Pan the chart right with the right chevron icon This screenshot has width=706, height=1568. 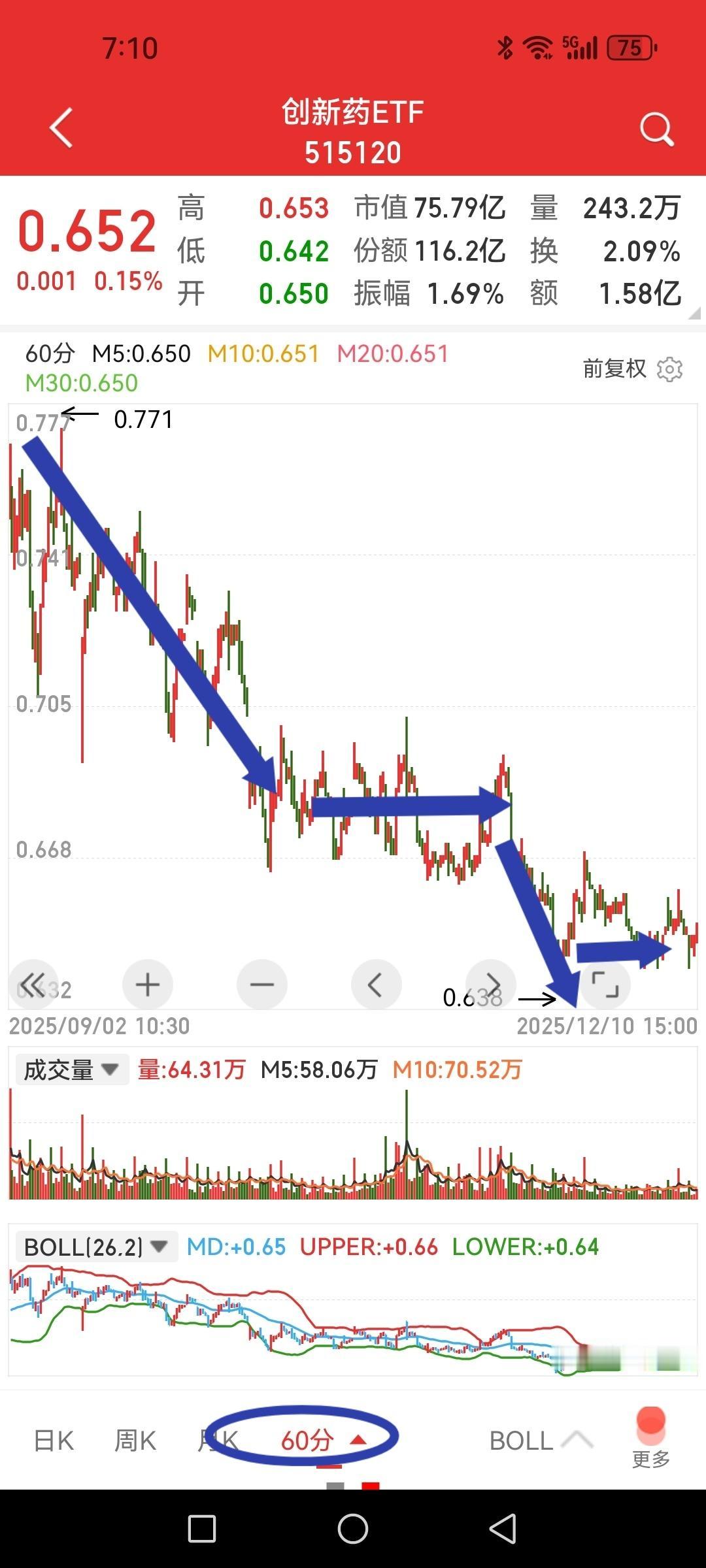click(492, 985)
